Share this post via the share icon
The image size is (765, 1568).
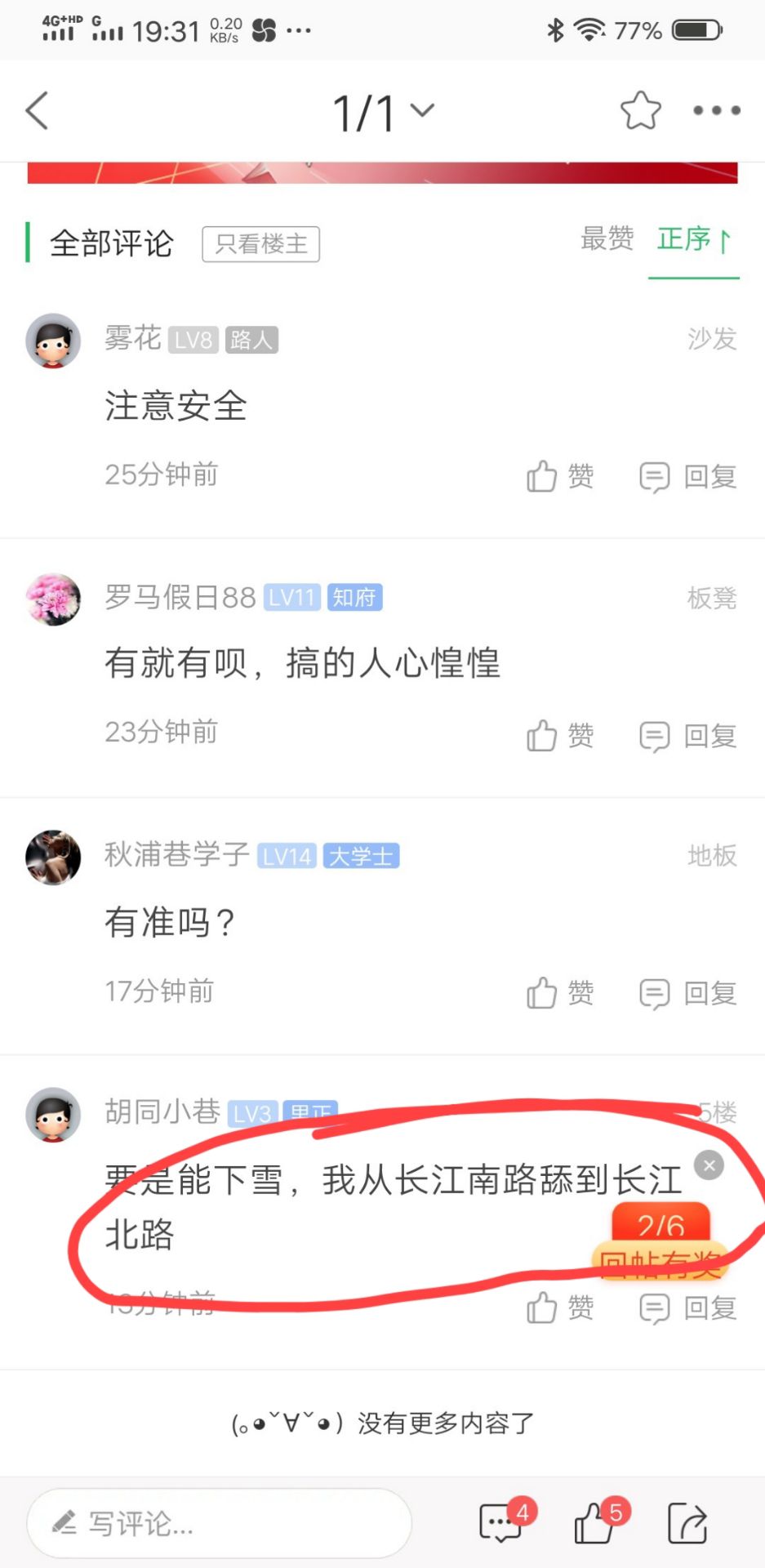pyautogui.click(x=688, y=1523)
